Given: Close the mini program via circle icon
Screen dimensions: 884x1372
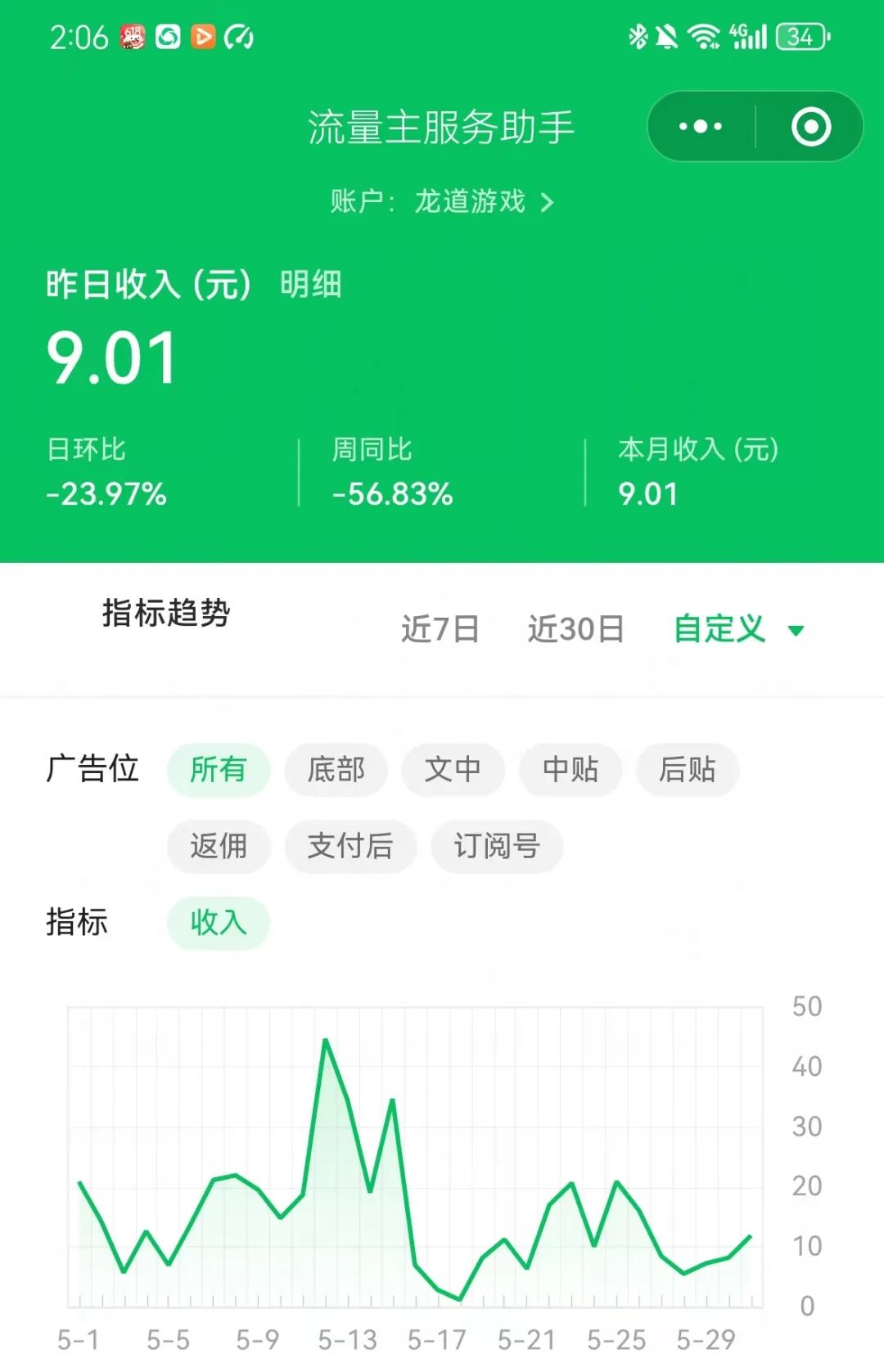Looking at the screenshot, I should (810, 127).
